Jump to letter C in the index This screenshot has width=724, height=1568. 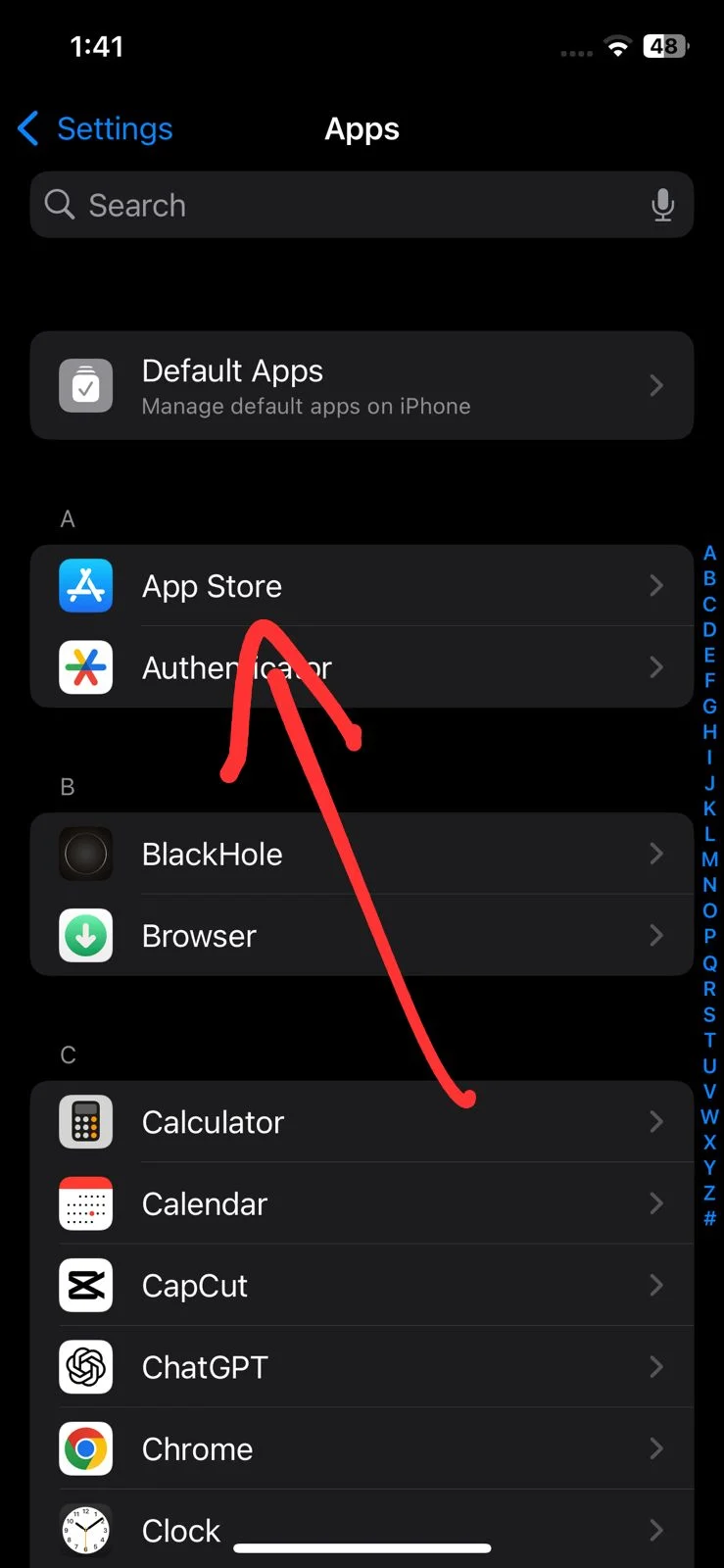pos(709,604)
